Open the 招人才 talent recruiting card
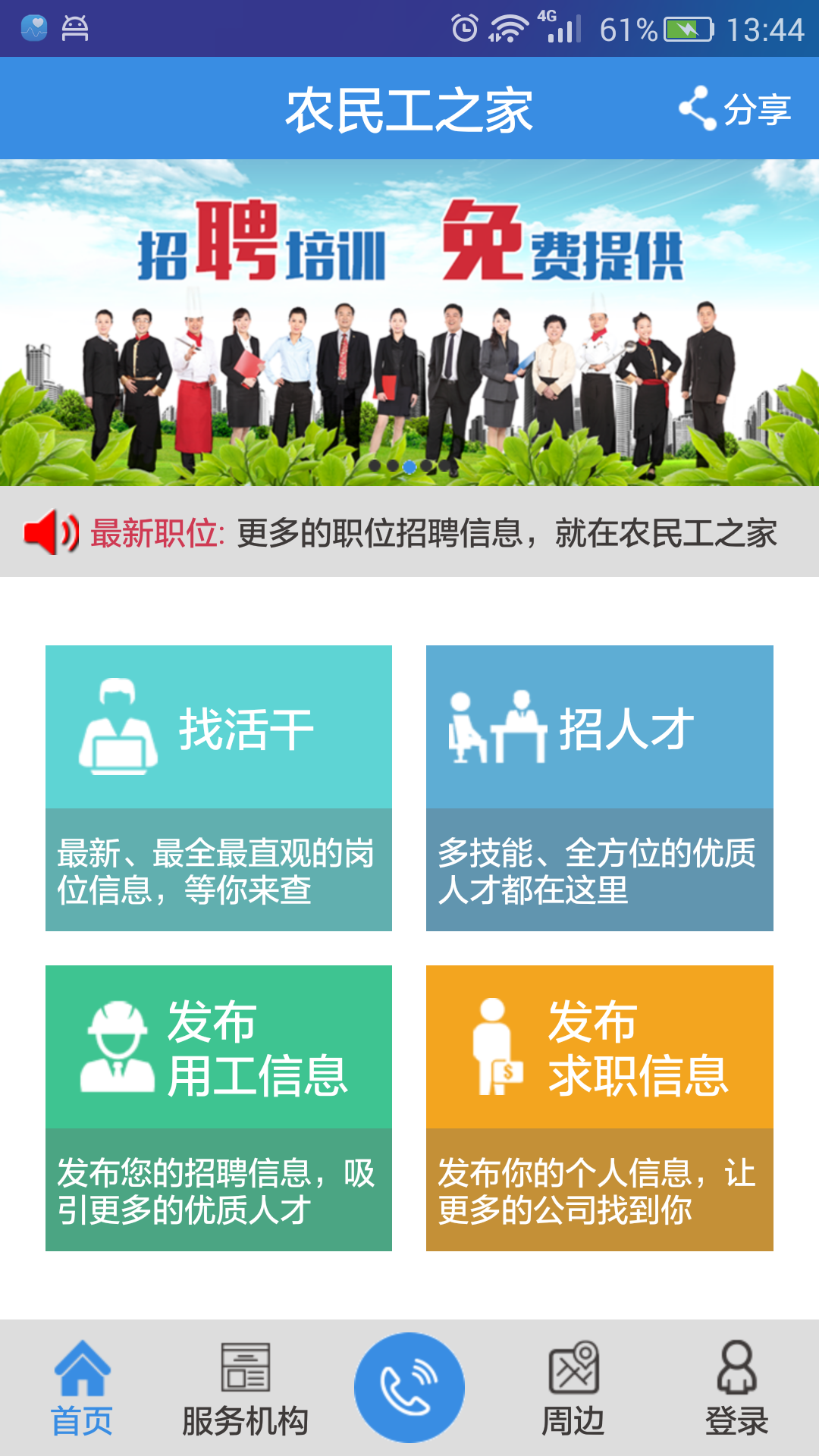 pos(599,788)
